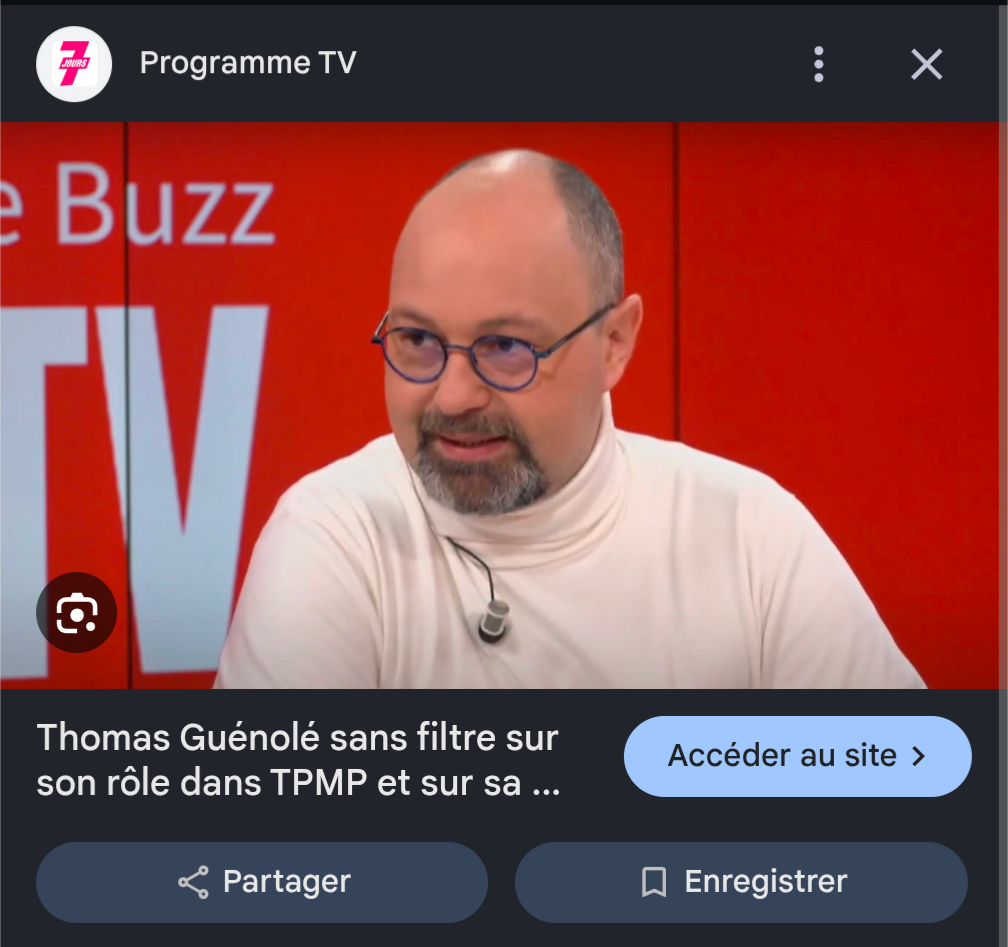The height and width of the screenshot is (947, 1008).
Task: Open the three-dot overflow menu
Action: coord(818,64)
